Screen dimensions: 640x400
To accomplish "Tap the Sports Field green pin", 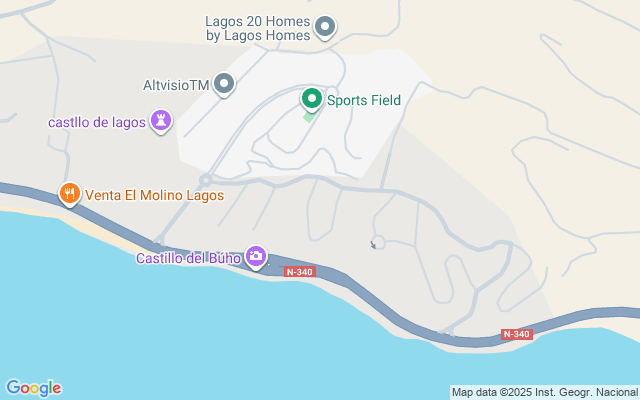I will [312, 100].
